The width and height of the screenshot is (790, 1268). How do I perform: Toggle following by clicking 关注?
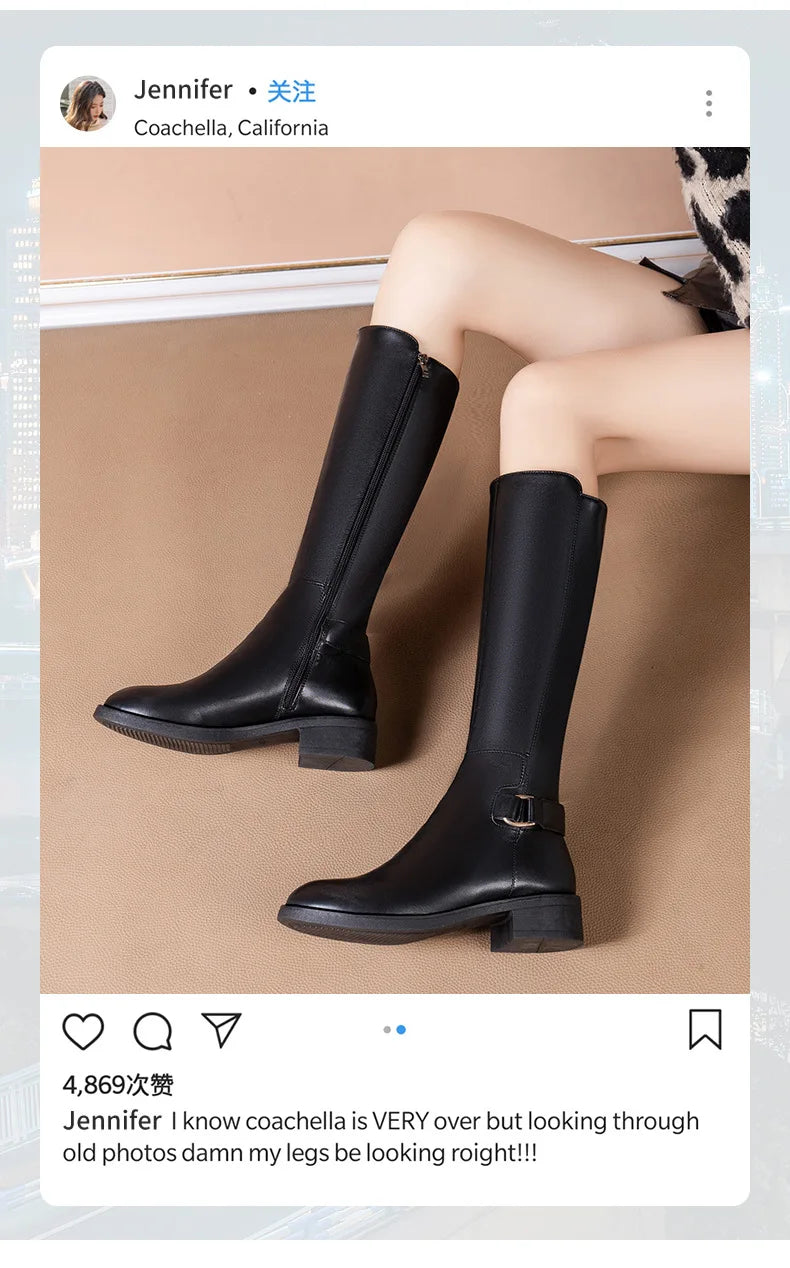click(x=288, y=90)
